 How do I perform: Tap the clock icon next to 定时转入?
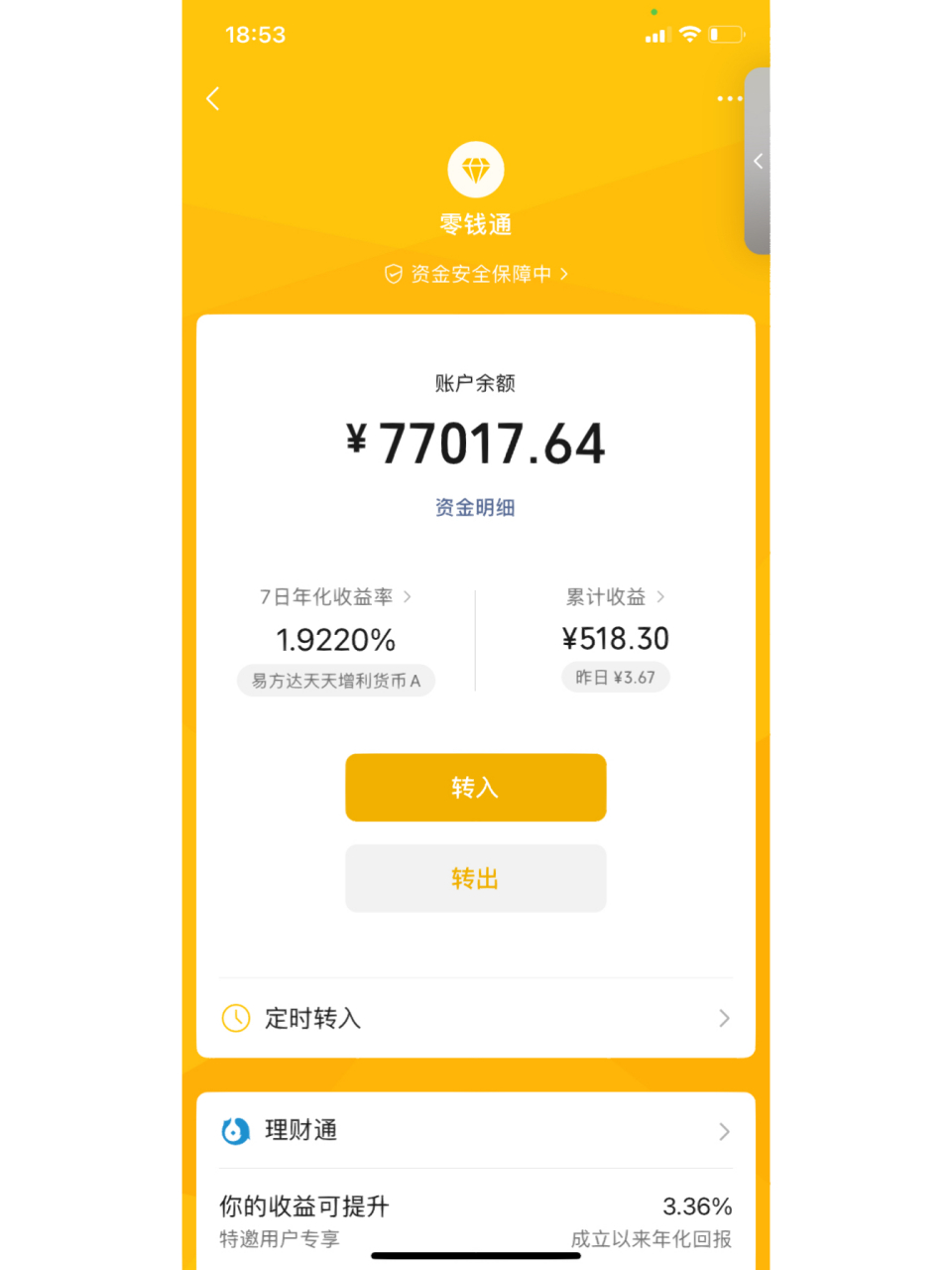tap(235, 1018)
